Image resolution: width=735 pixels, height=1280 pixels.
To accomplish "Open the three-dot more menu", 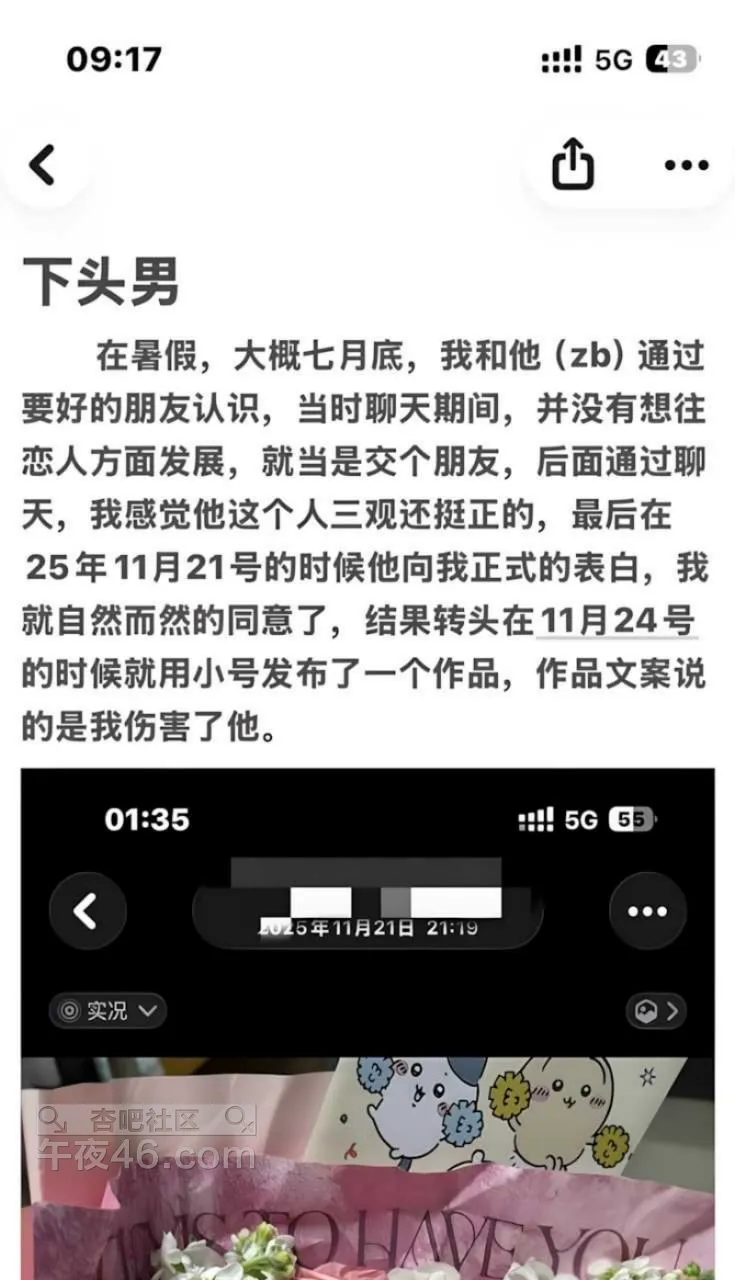I will pos(686,166).
